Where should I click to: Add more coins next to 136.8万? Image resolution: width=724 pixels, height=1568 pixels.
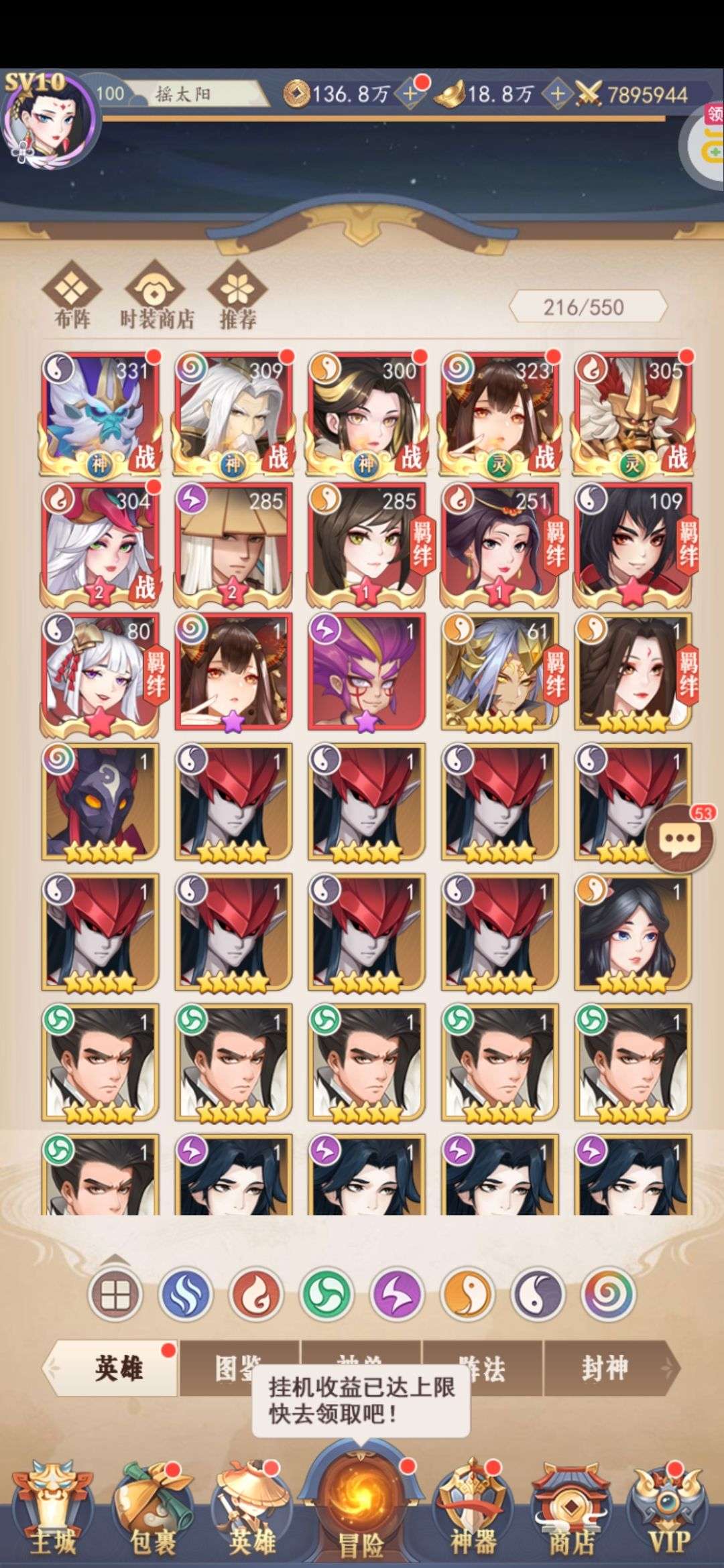(x=411, y=94)
